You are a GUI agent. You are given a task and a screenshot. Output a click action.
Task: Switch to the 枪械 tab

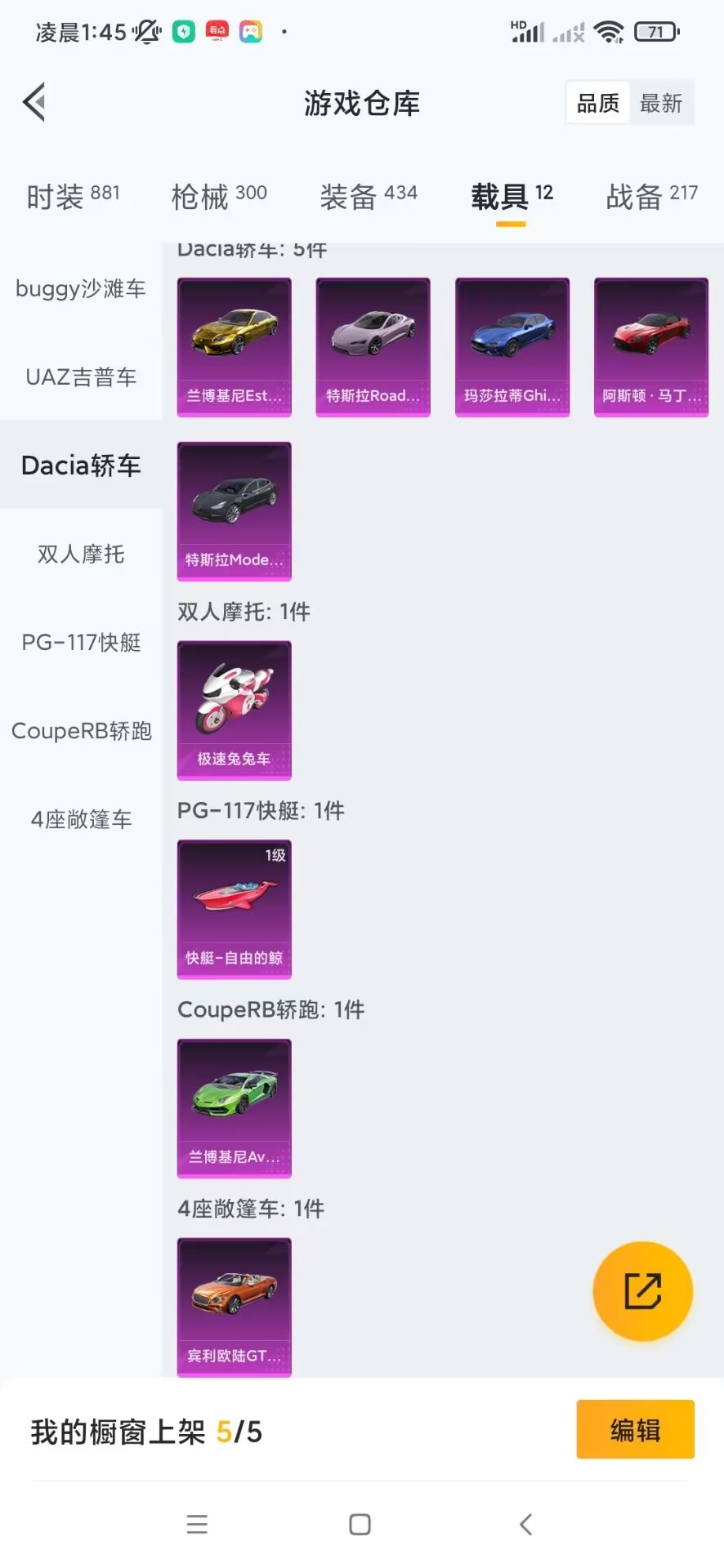(x=219, y=197)
